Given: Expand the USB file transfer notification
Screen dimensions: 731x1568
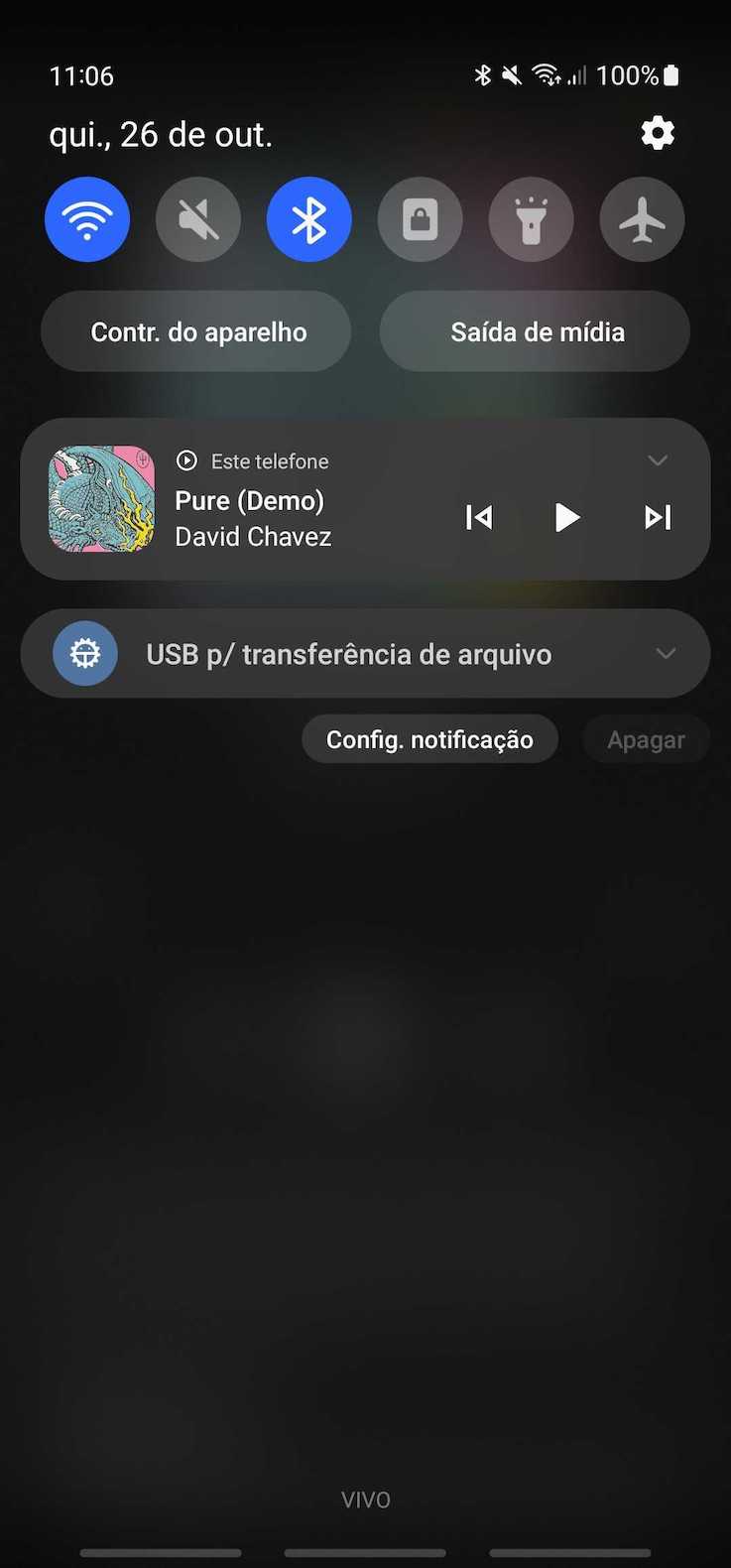Looking at the screenshot, I should (x=666, y=653).
